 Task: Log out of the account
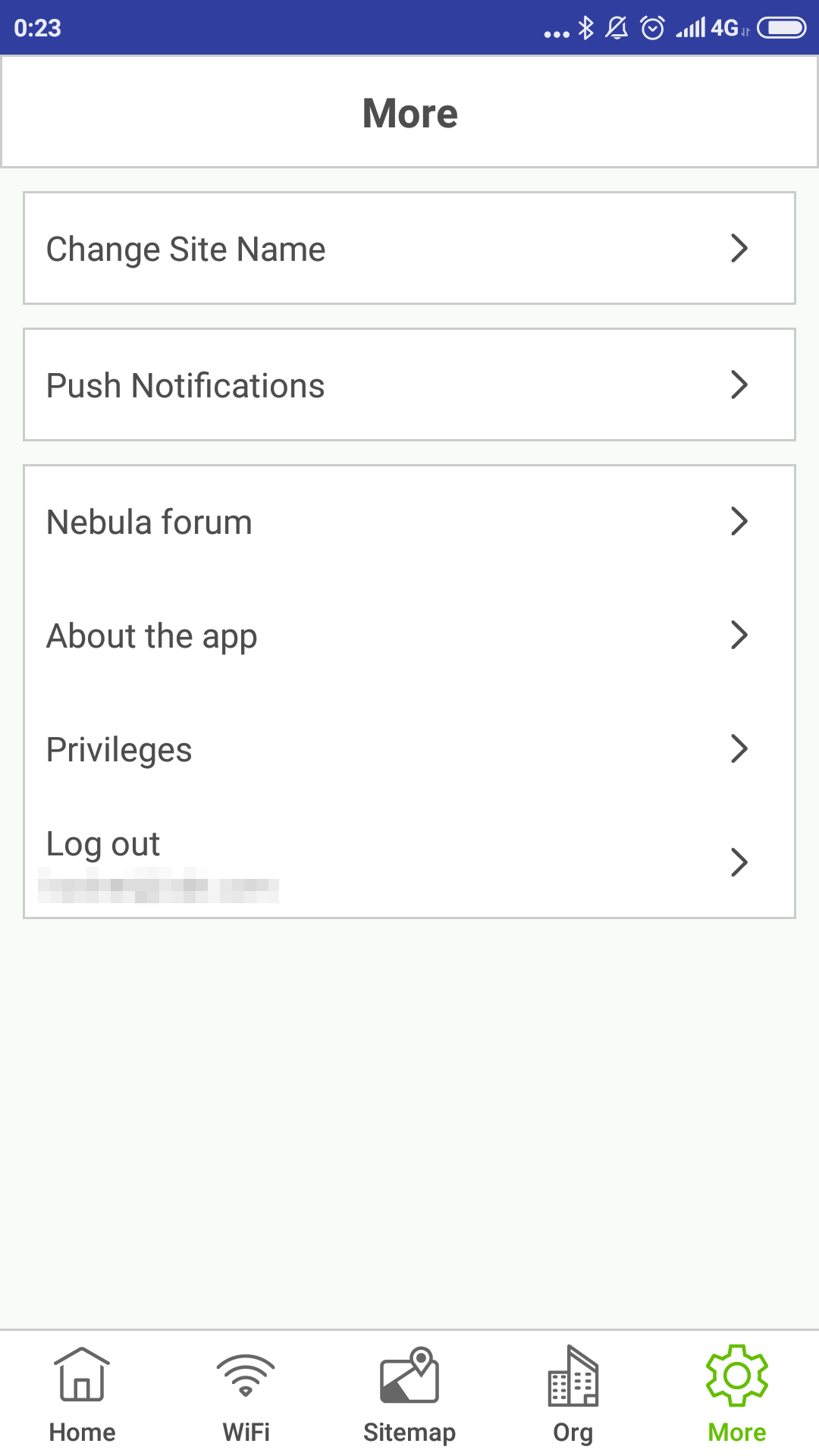pyautogui.click(x=409, y=861)
